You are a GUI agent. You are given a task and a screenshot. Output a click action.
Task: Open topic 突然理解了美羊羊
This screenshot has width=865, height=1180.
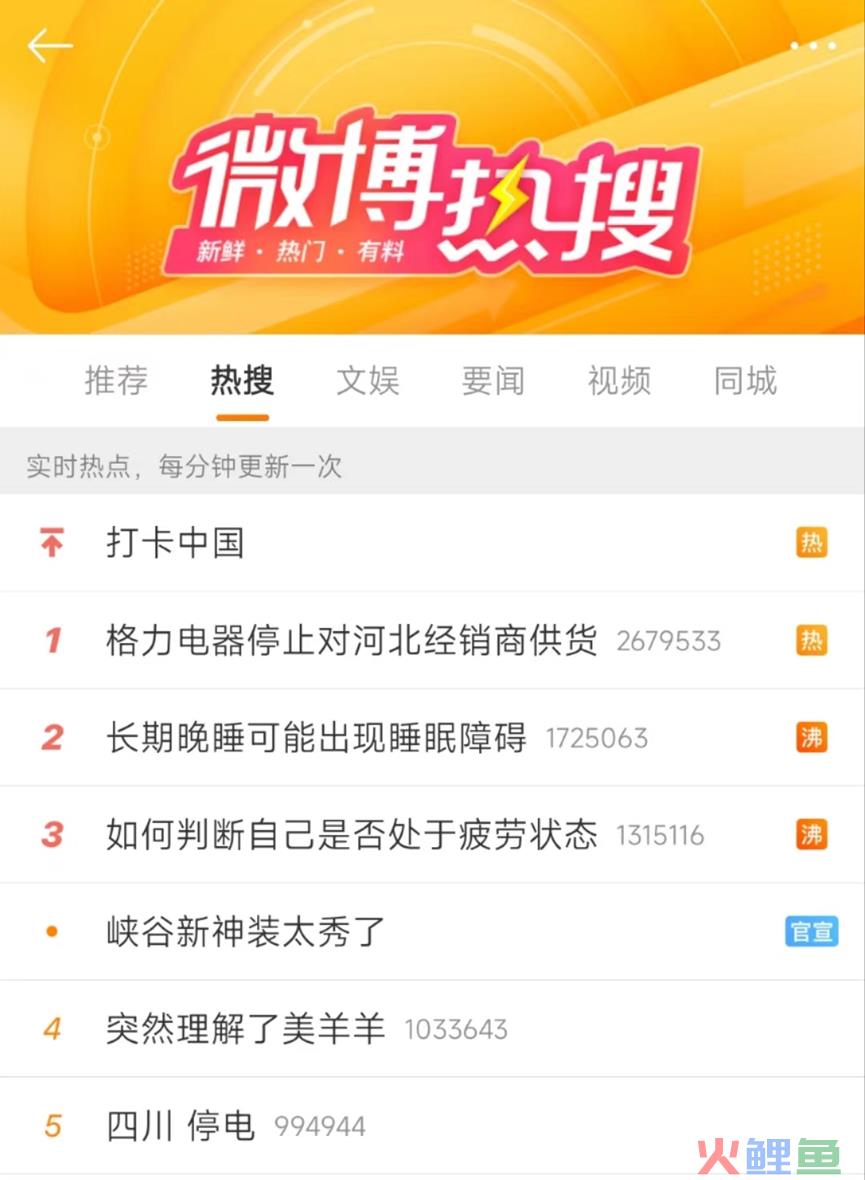coord(246,1028)
